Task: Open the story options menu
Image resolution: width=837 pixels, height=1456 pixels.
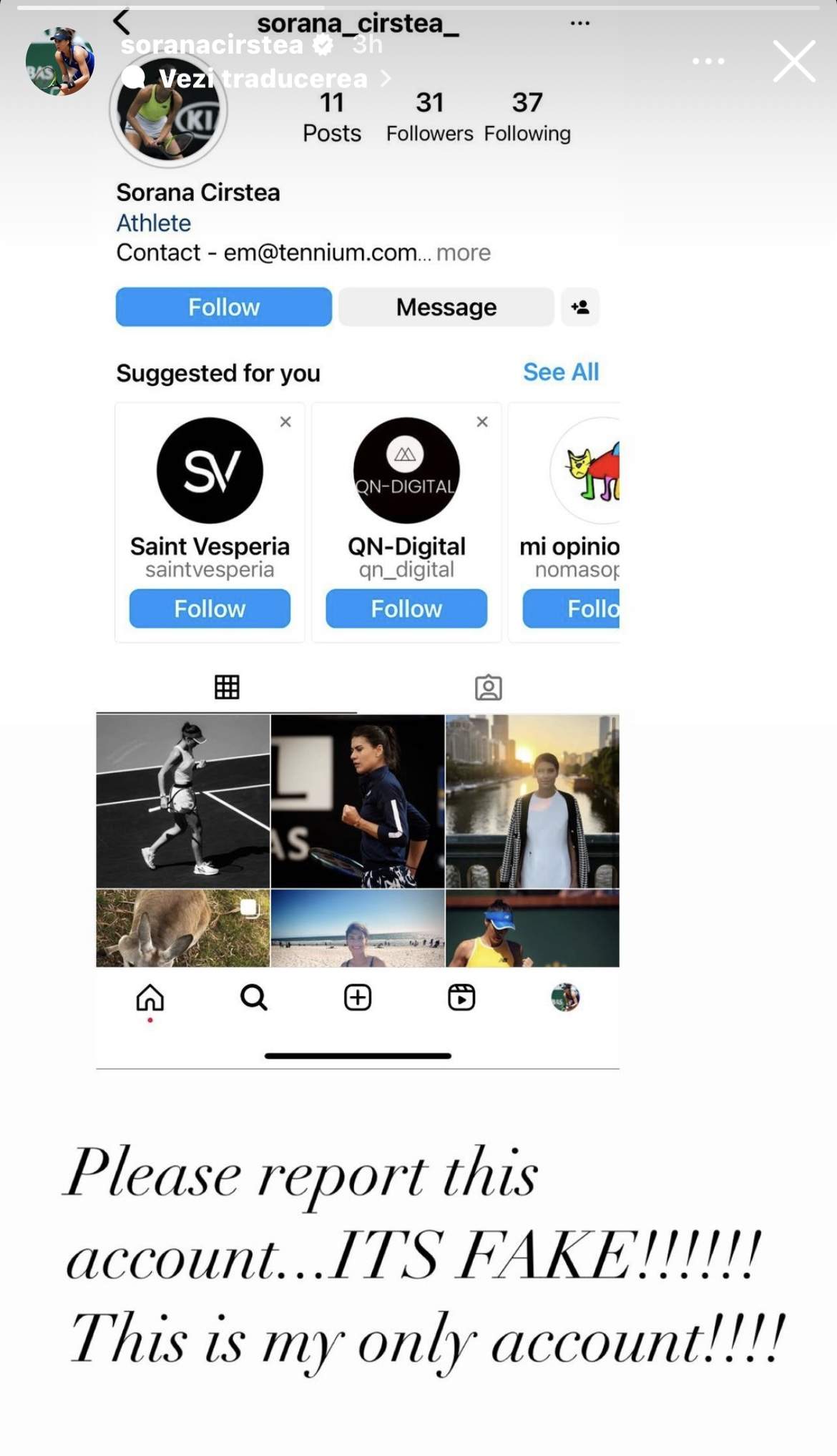Action: tap(708, 62)
